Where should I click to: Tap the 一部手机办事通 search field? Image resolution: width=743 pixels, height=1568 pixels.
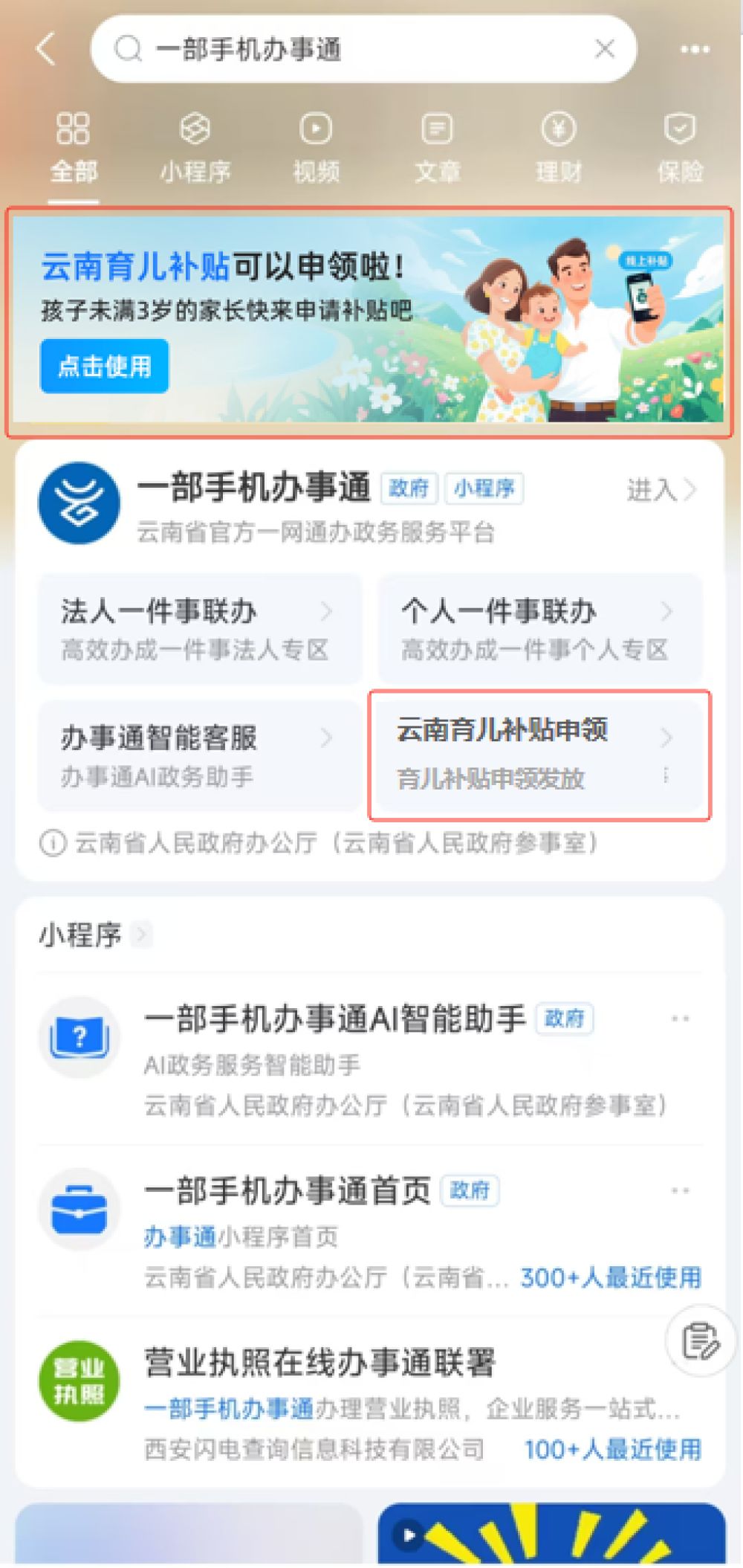coord(357,50)
